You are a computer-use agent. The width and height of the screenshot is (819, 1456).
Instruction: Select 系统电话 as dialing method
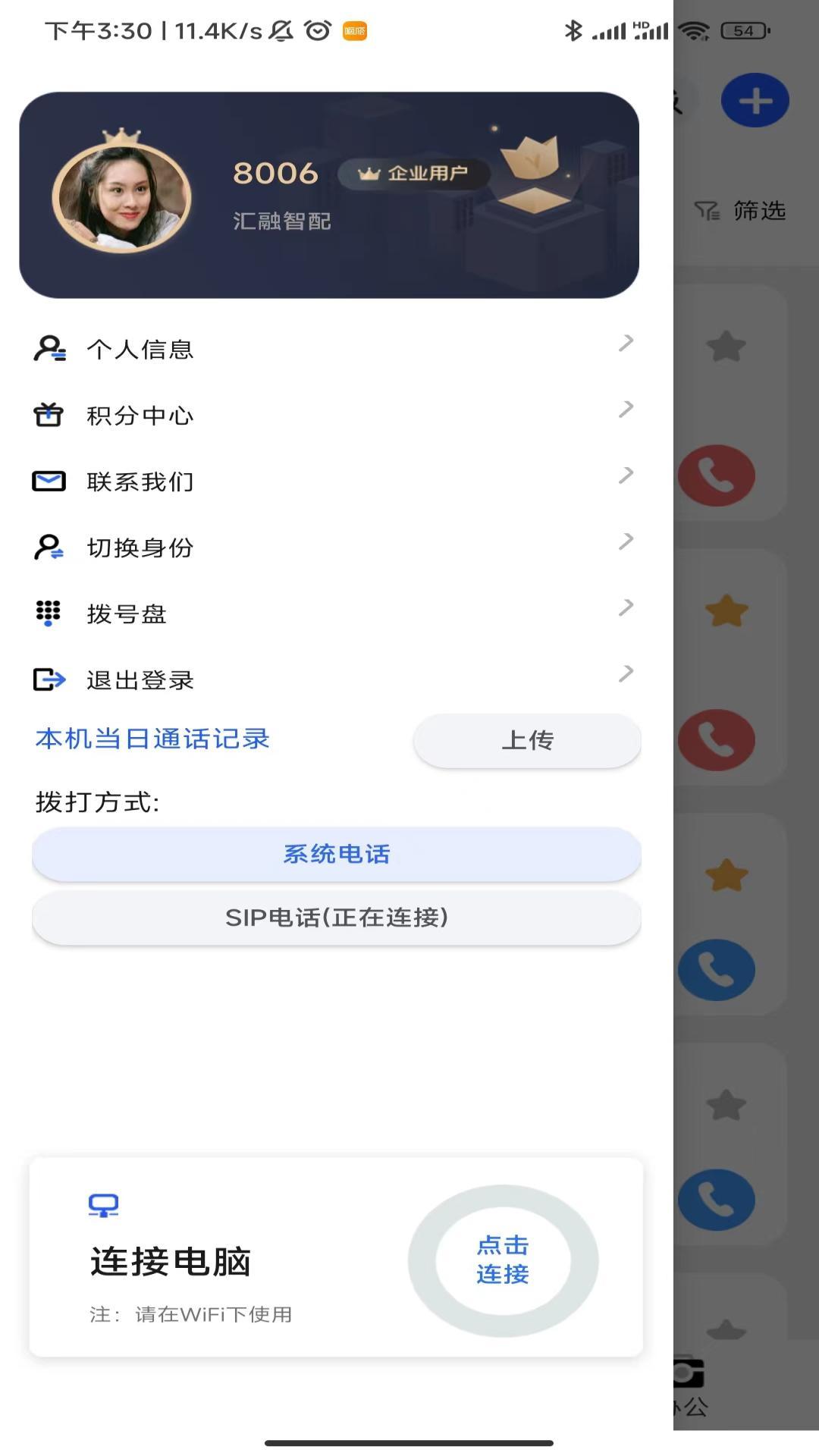coord(337,854)
